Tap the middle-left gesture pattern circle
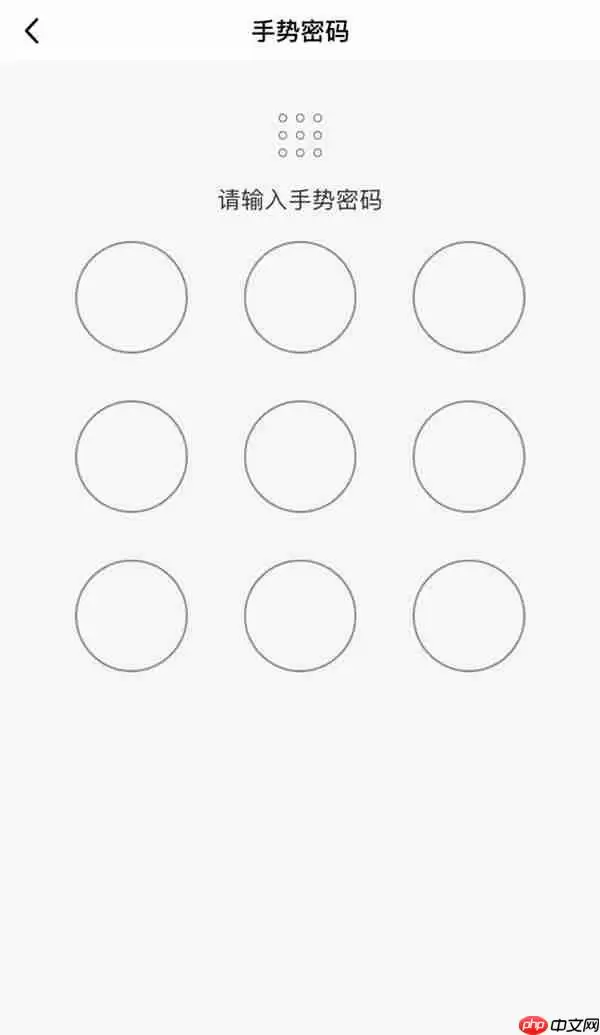The image size is (600, 1035). click(x=131, y=456)
